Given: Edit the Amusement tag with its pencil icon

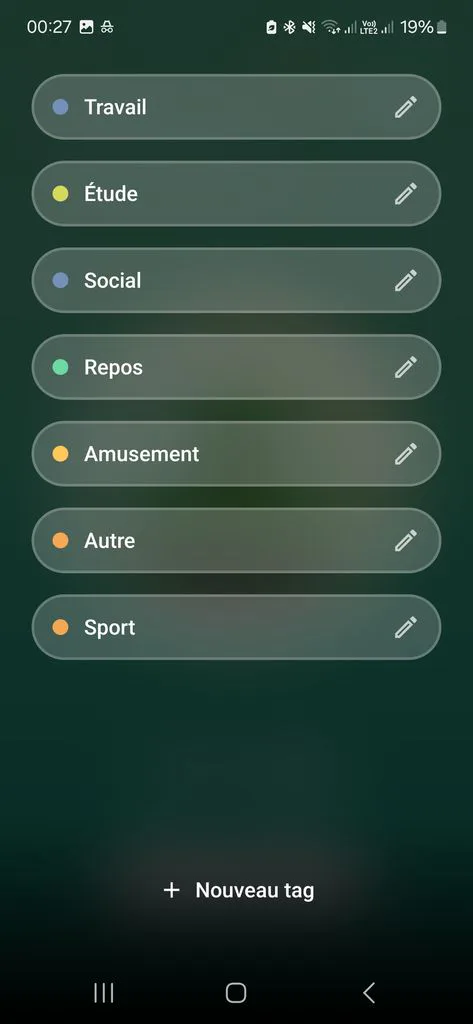Looking at the screenshot, I should (406, 454).
